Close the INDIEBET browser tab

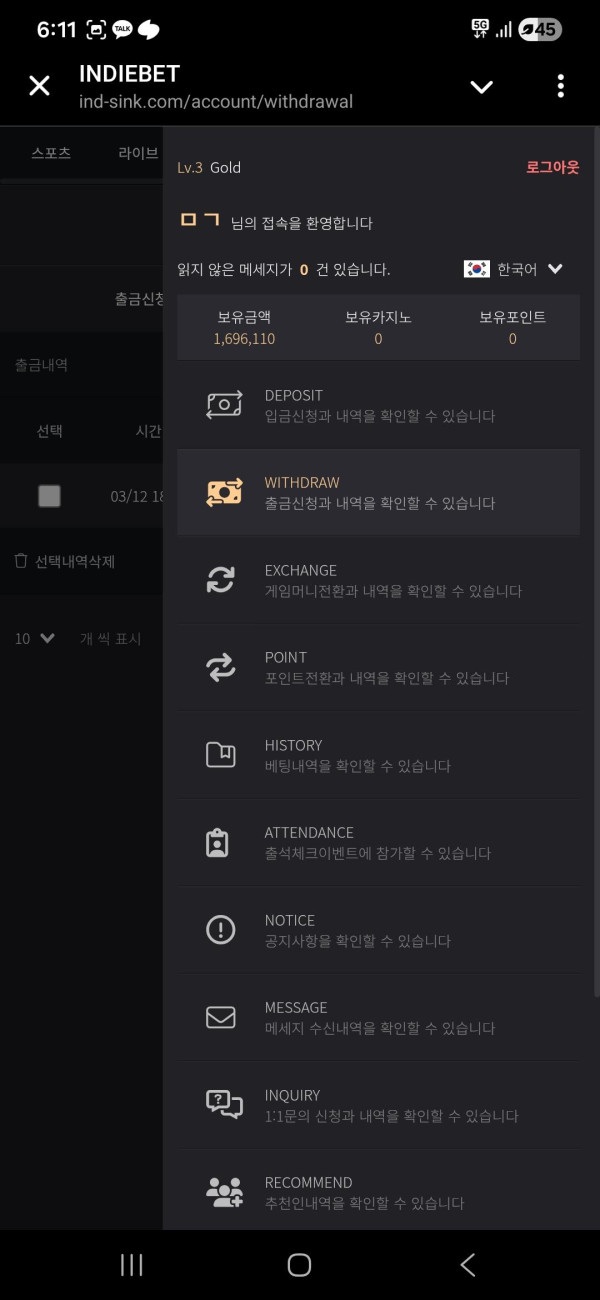point(39,86)
